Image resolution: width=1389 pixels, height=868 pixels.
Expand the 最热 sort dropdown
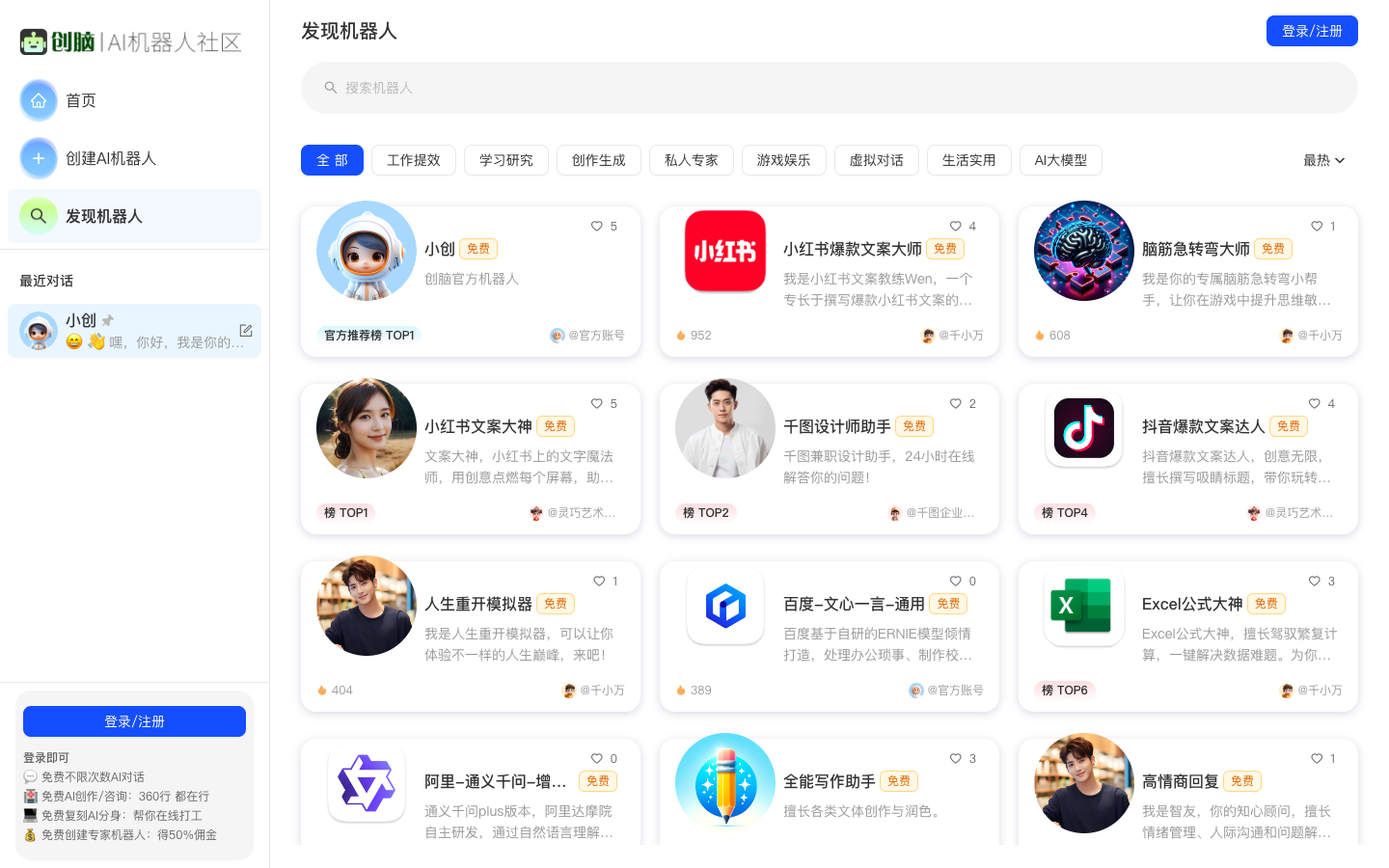pos(1323,160)
